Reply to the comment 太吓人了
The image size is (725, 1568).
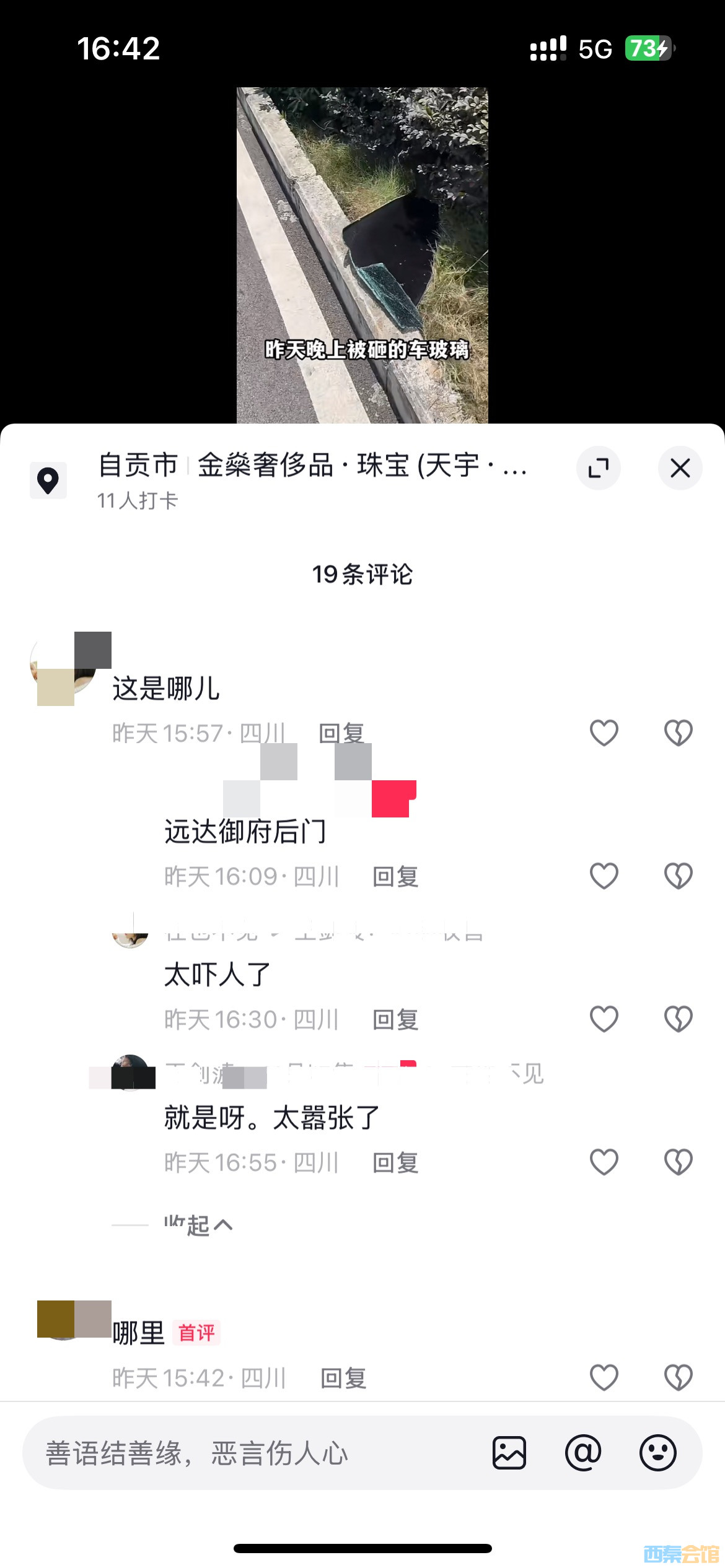[395, 1019]
